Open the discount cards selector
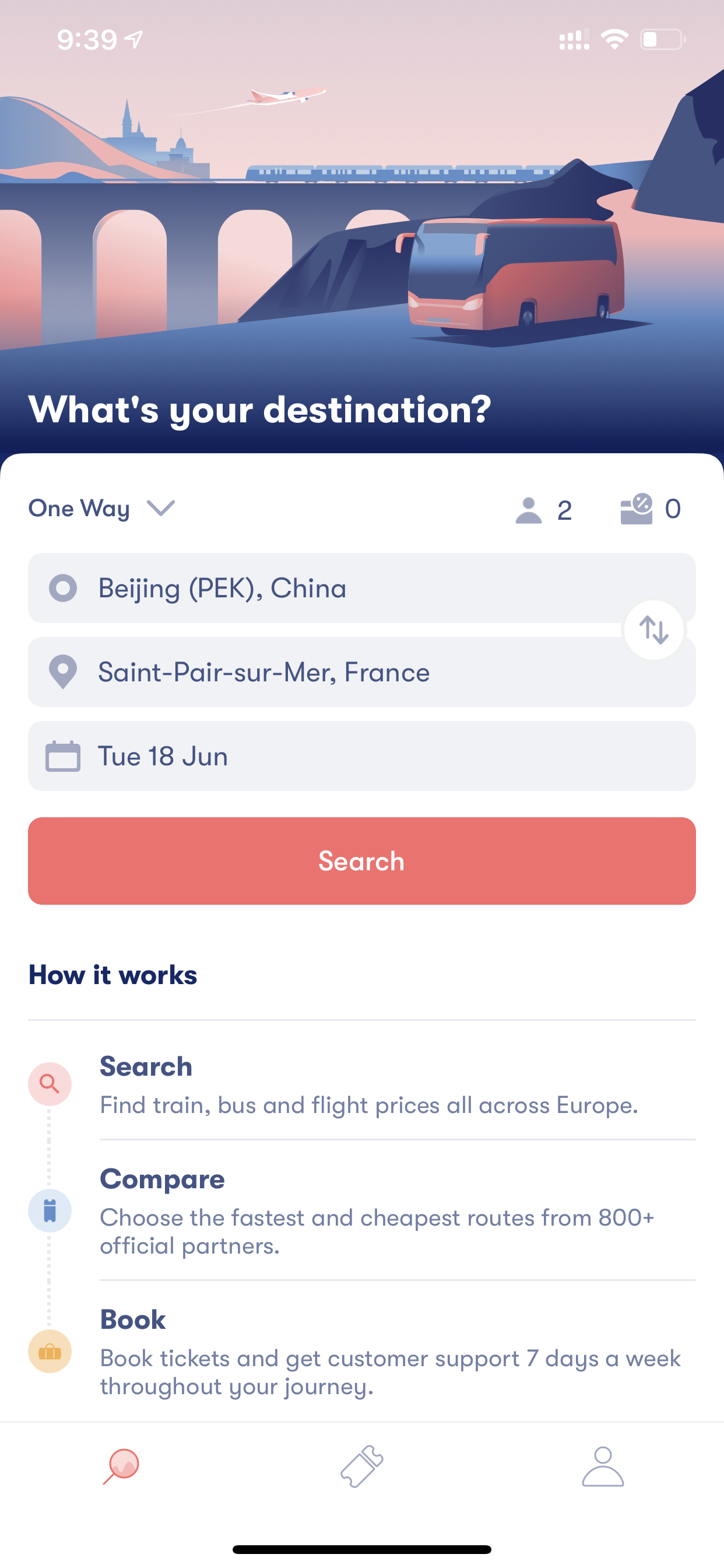The image size is (724, 1568). point(651,509)
